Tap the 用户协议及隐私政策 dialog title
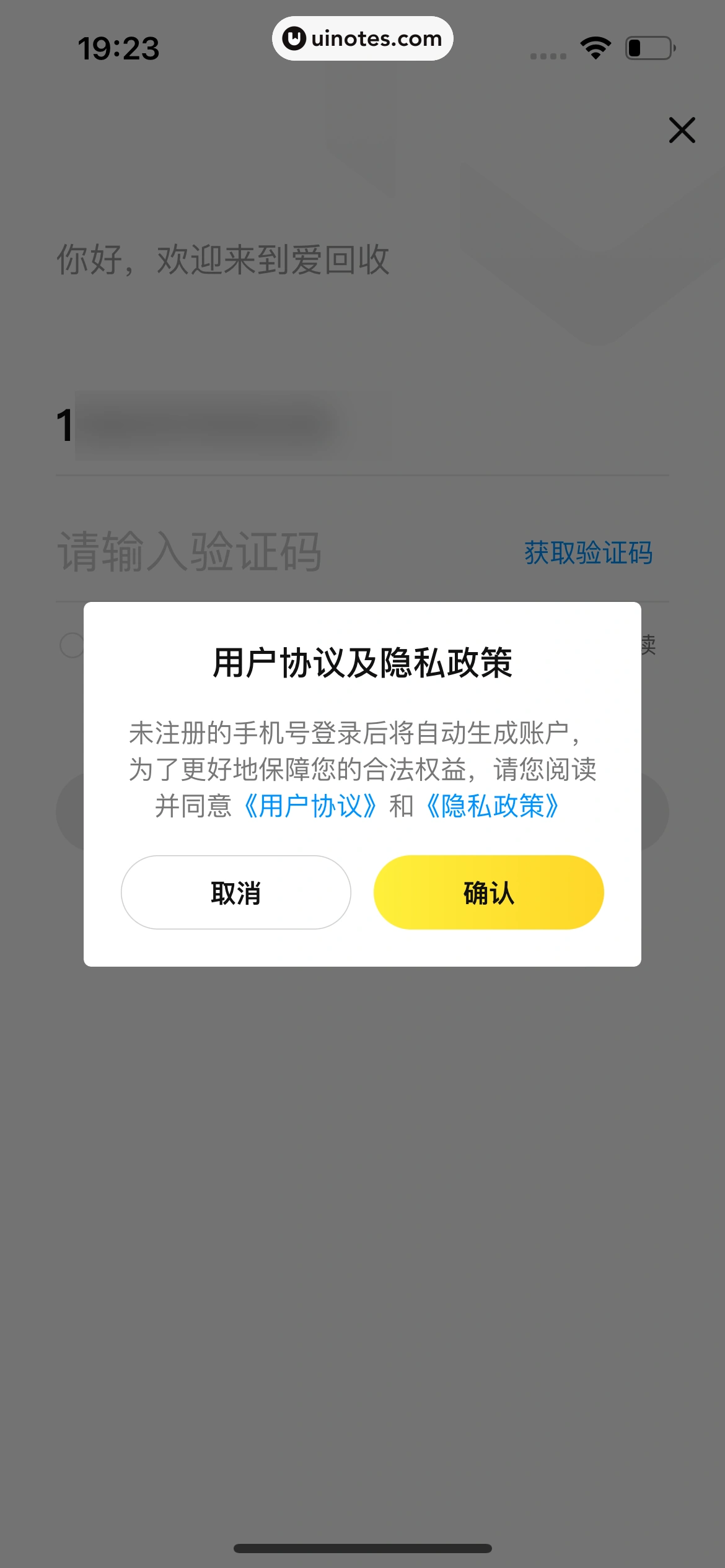This screenshot has width=725, height=1568. [362, 661]
